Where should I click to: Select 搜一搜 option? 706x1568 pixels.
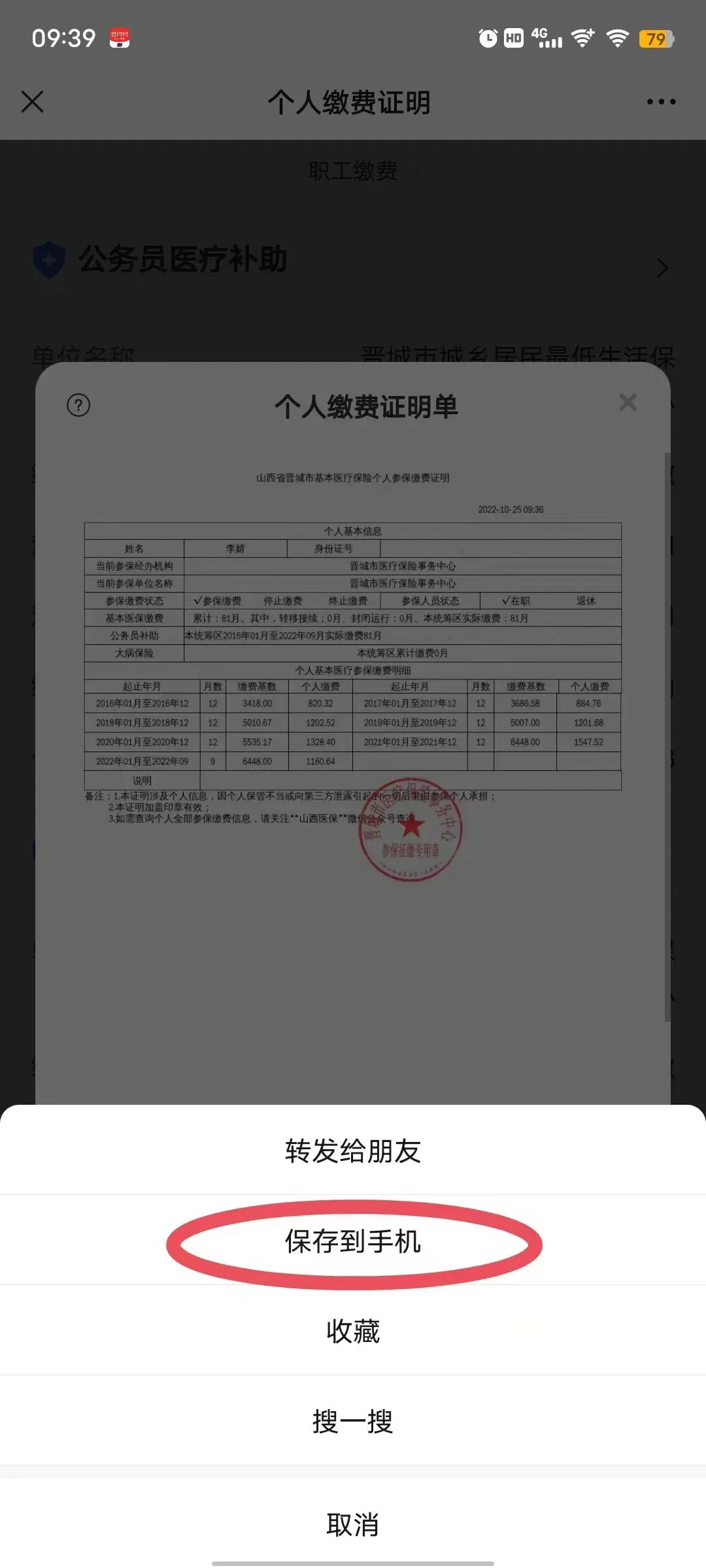pyautogui.click(x=353, y=1422)
